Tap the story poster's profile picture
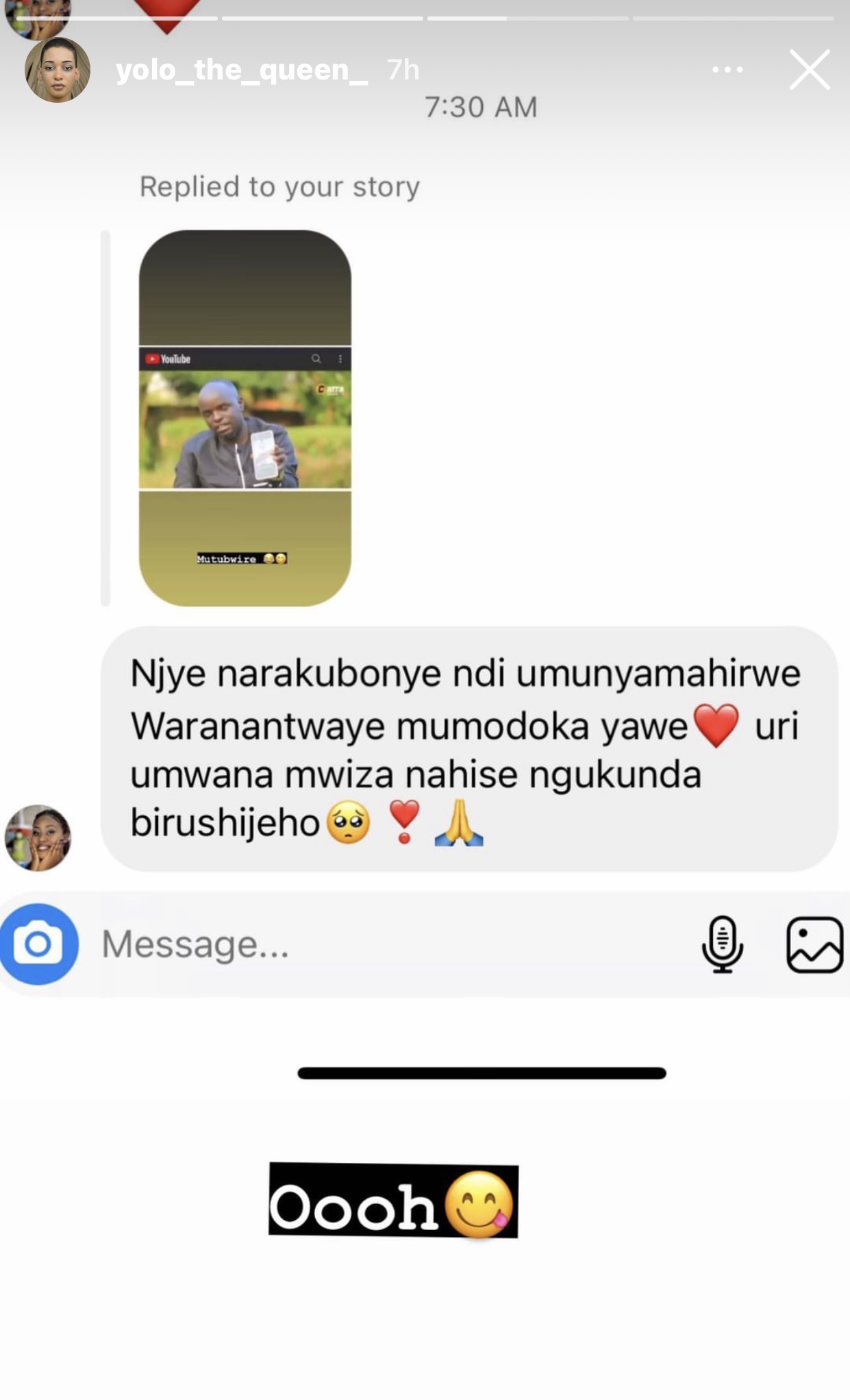 tap(58, 70)
